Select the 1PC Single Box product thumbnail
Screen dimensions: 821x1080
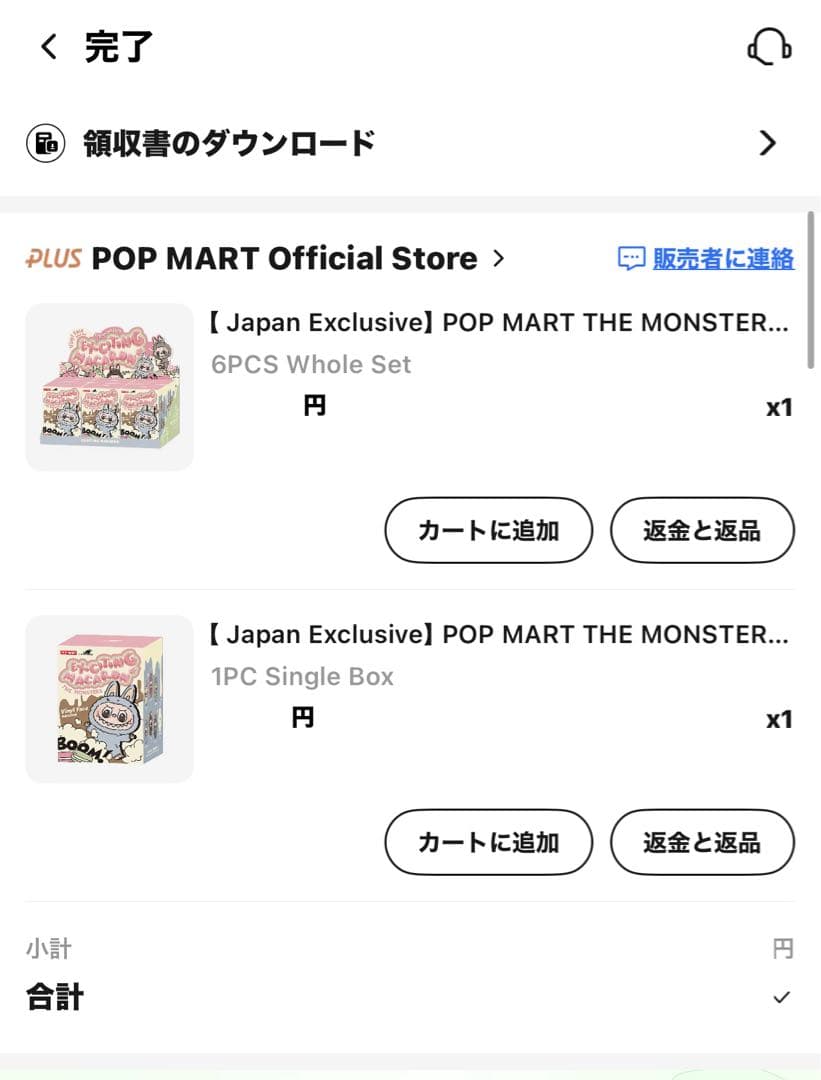coord(109,698)
